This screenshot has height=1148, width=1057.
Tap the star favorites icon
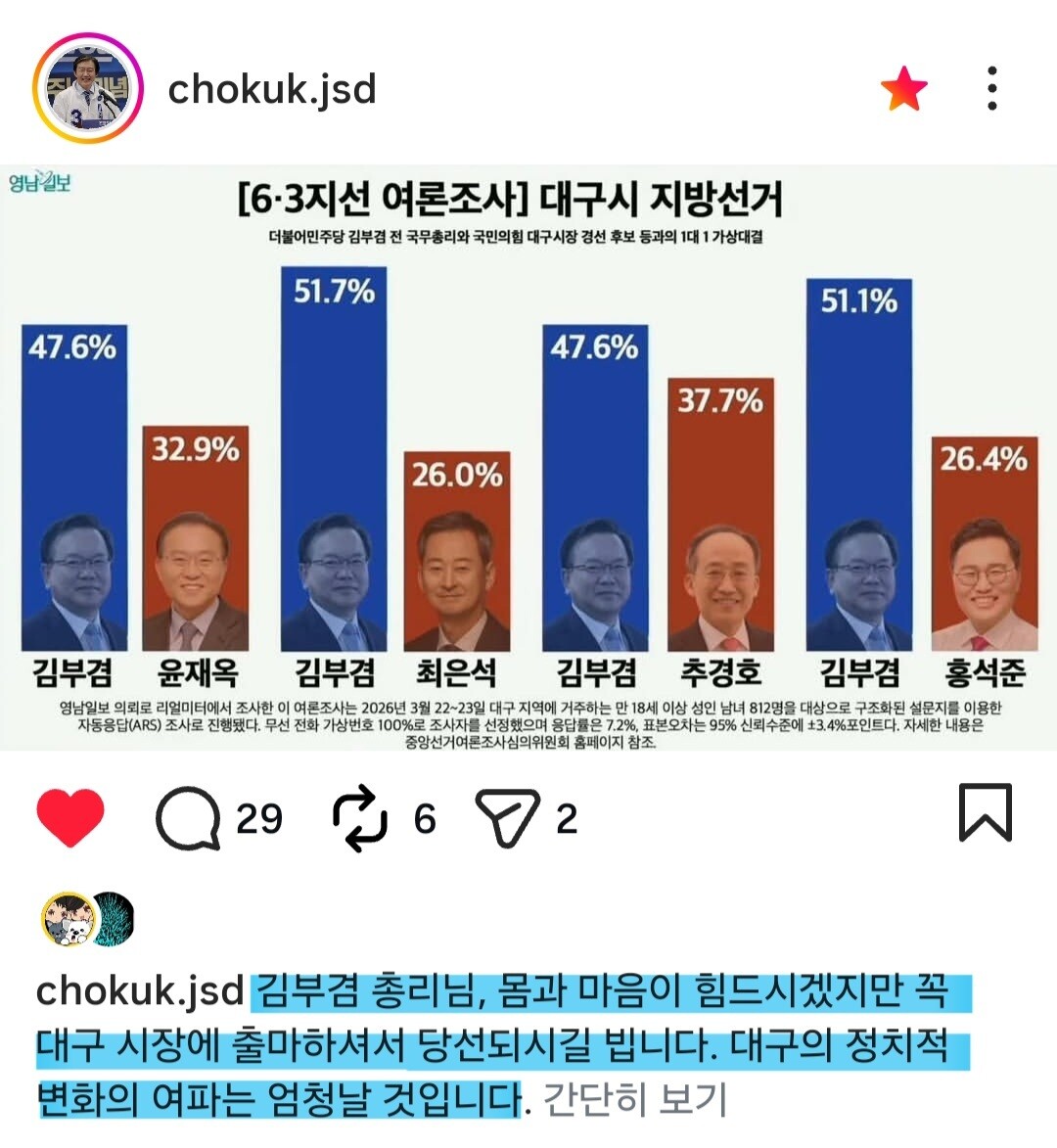pos(904,89)
